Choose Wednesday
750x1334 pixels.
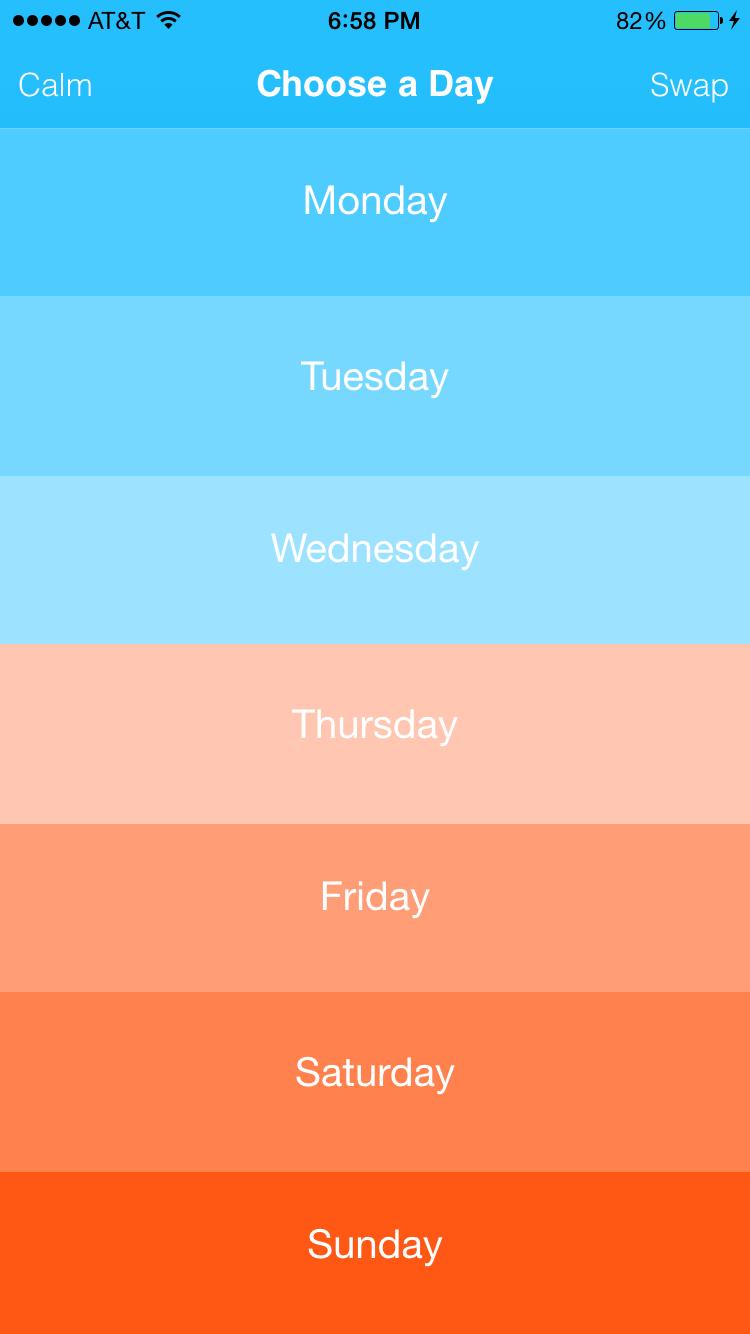tap(374, 548)
